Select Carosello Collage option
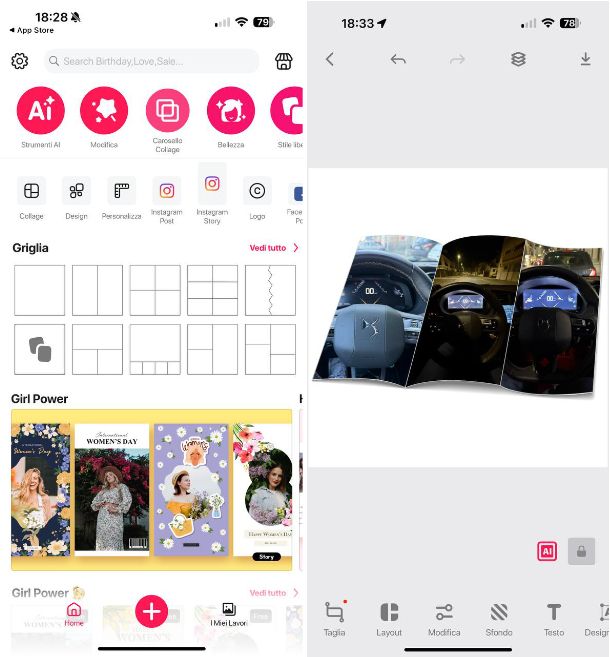 tap(167, 111)
